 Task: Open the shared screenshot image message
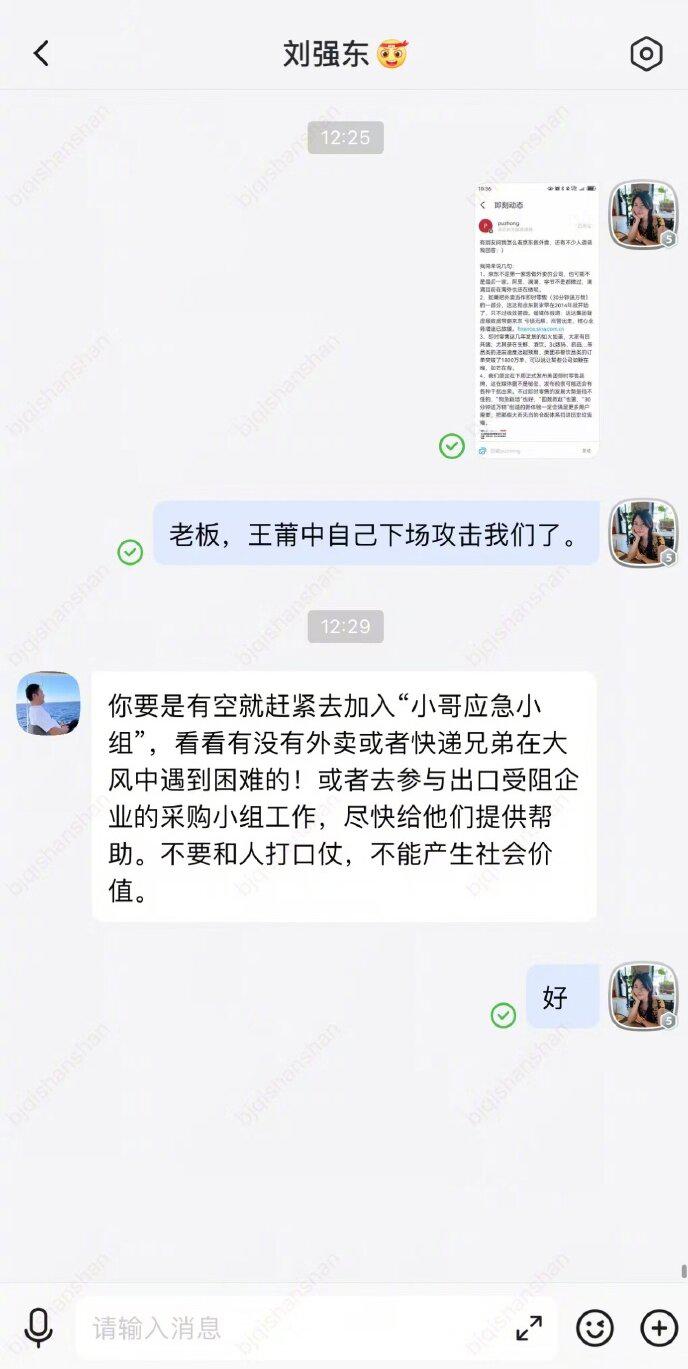[x=537, y=320]
